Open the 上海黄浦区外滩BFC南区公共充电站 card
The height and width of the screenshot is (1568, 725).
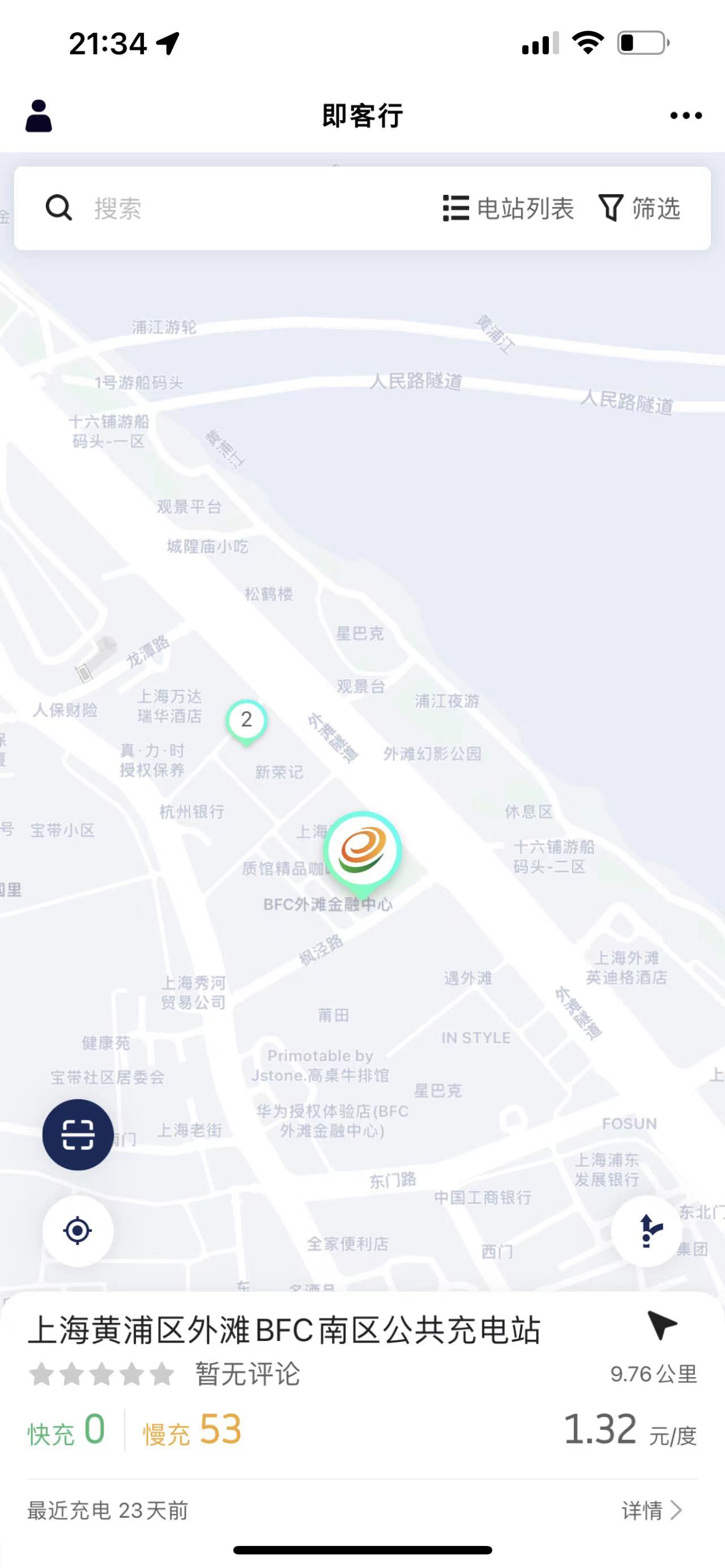pyautogui.click(x=284, y=1331)
